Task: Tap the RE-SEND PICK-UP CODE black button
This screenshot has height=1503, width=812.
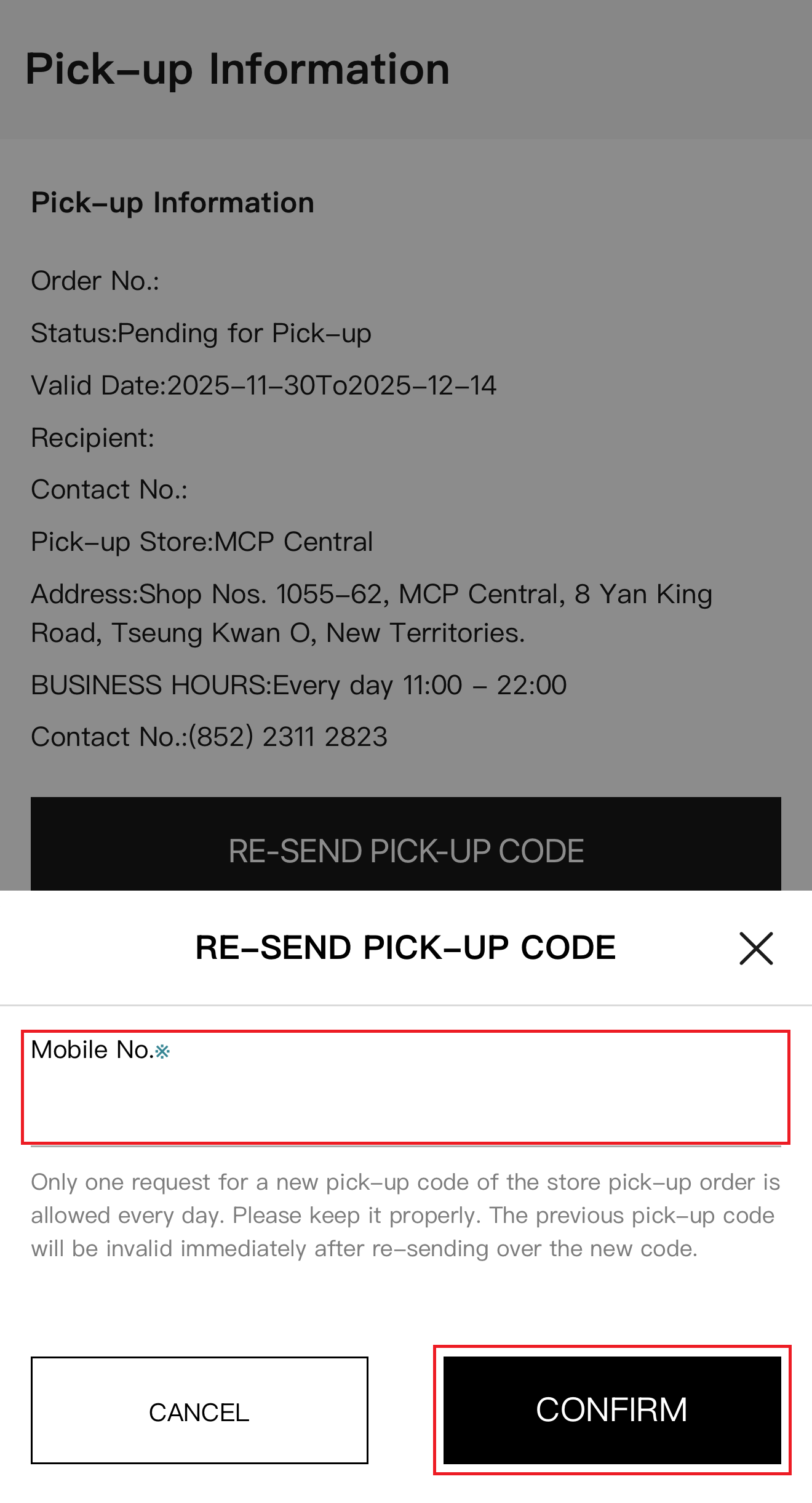Action: pyautogui.click(x=406, y=850)
